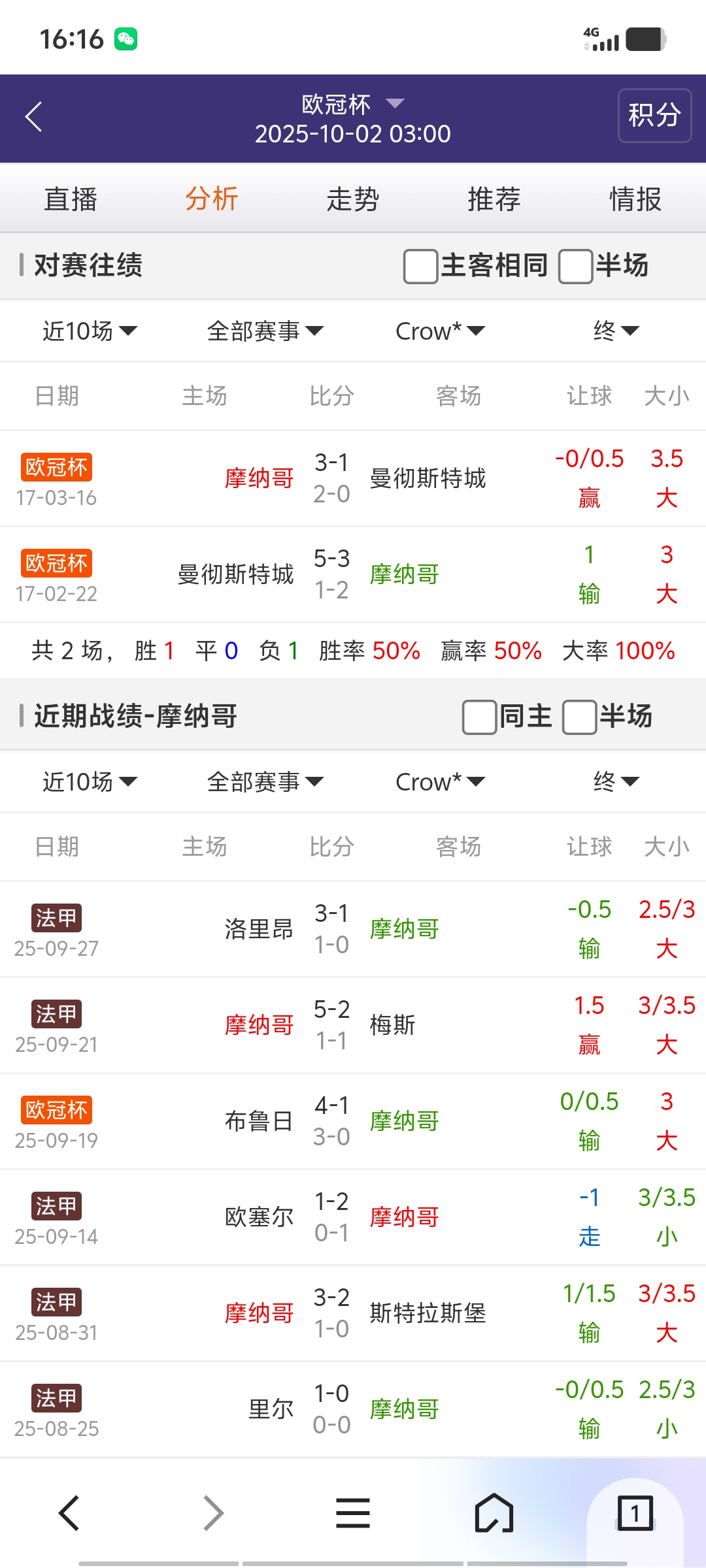Expand Crow* dropdown under 对赛往绩

click(x=440, y=331)
